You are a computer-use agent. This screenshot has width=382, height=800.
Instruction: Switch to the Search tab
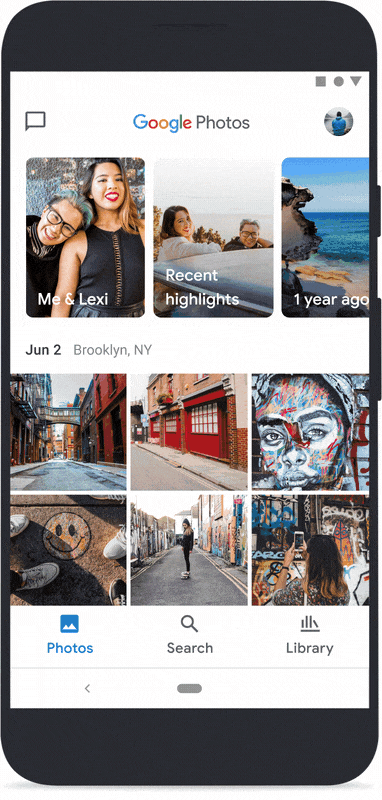[190, 635]
